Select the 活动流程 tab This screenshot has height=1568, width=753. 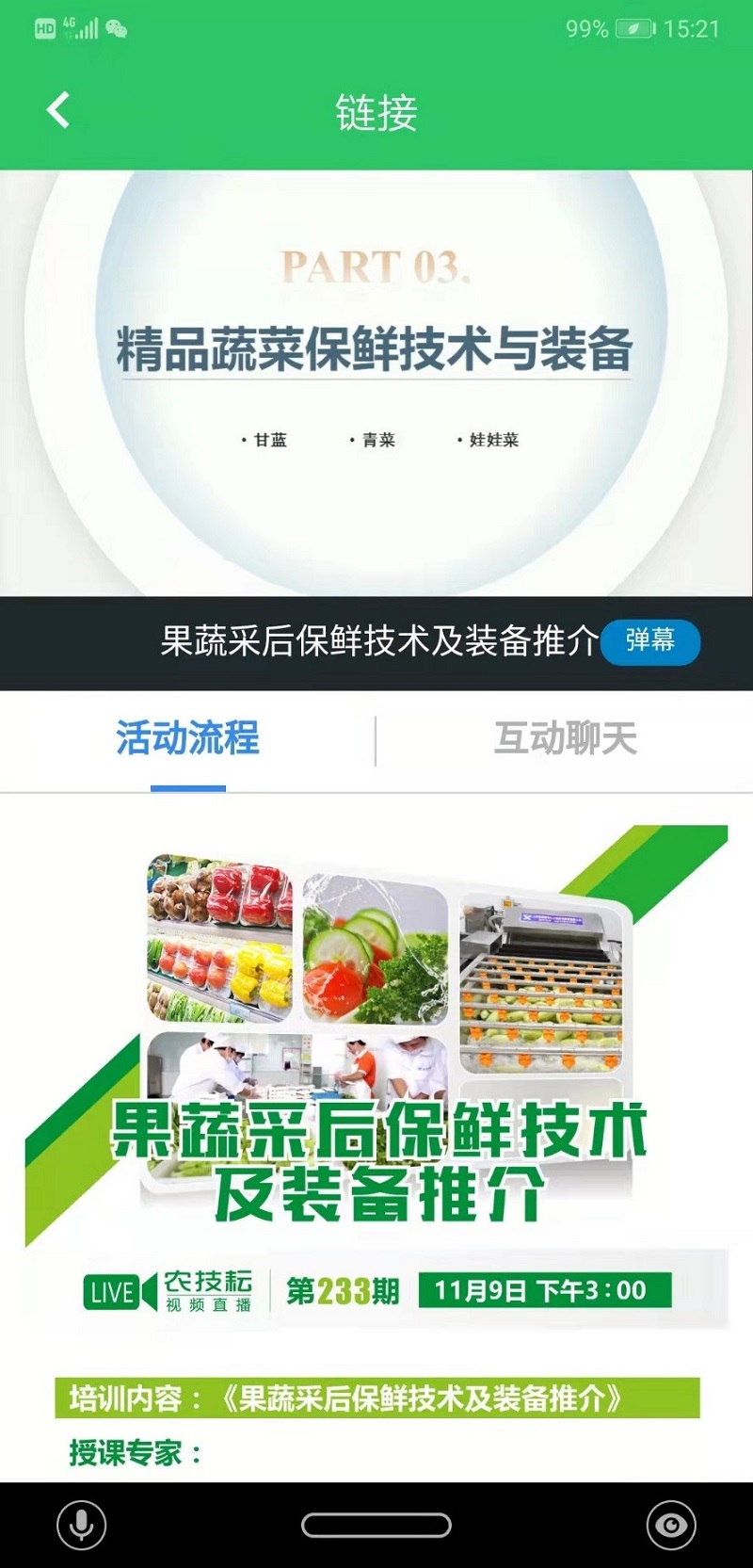(187, 739)
